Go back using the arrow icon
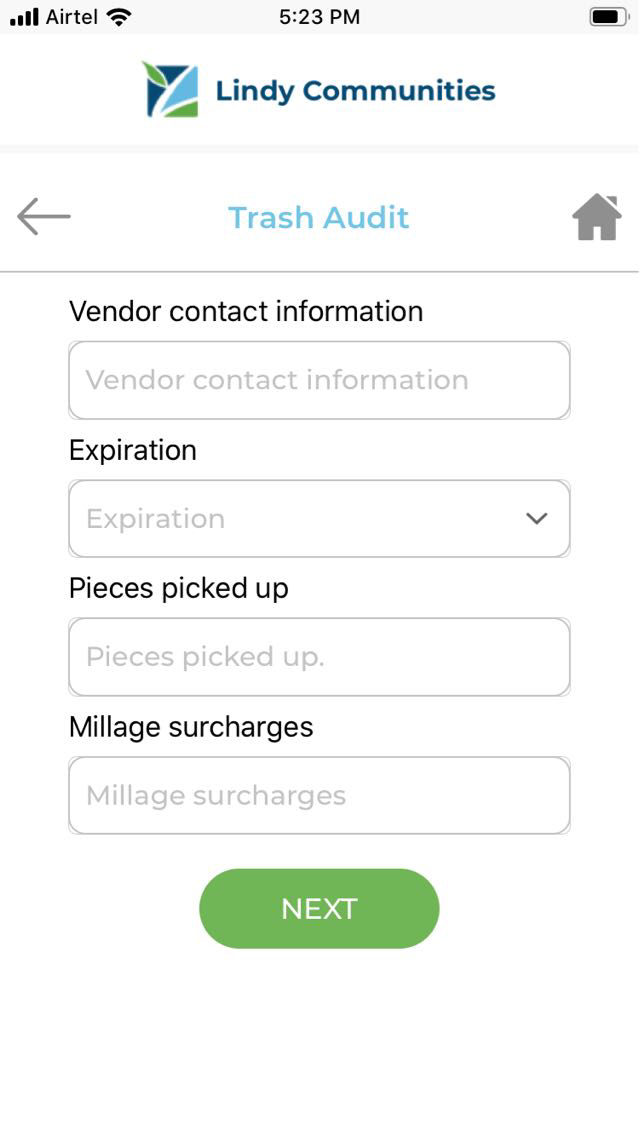This screenshot has width=639, height=1136. coord(44,216)
